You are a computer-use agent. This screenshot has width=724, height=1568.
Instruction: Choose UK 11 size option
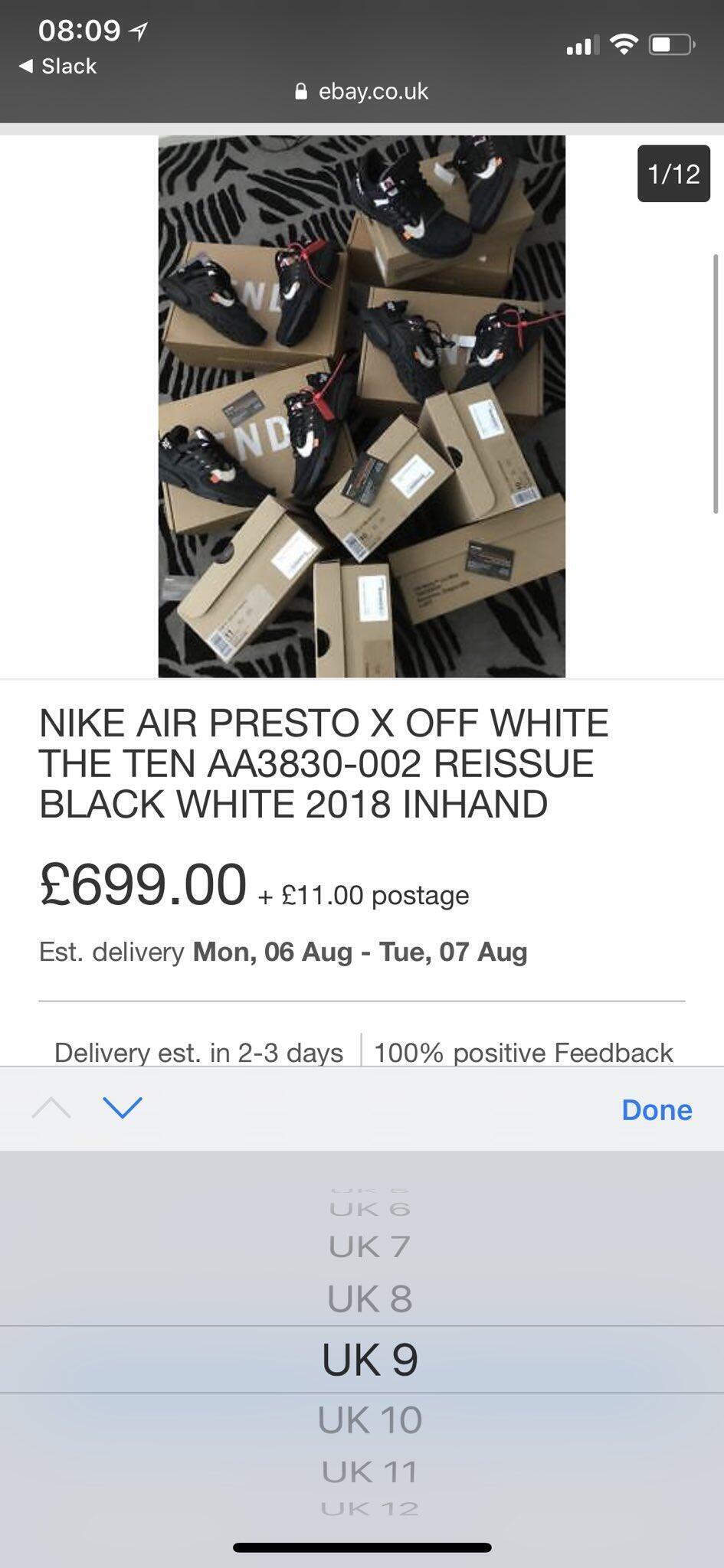369,1472
